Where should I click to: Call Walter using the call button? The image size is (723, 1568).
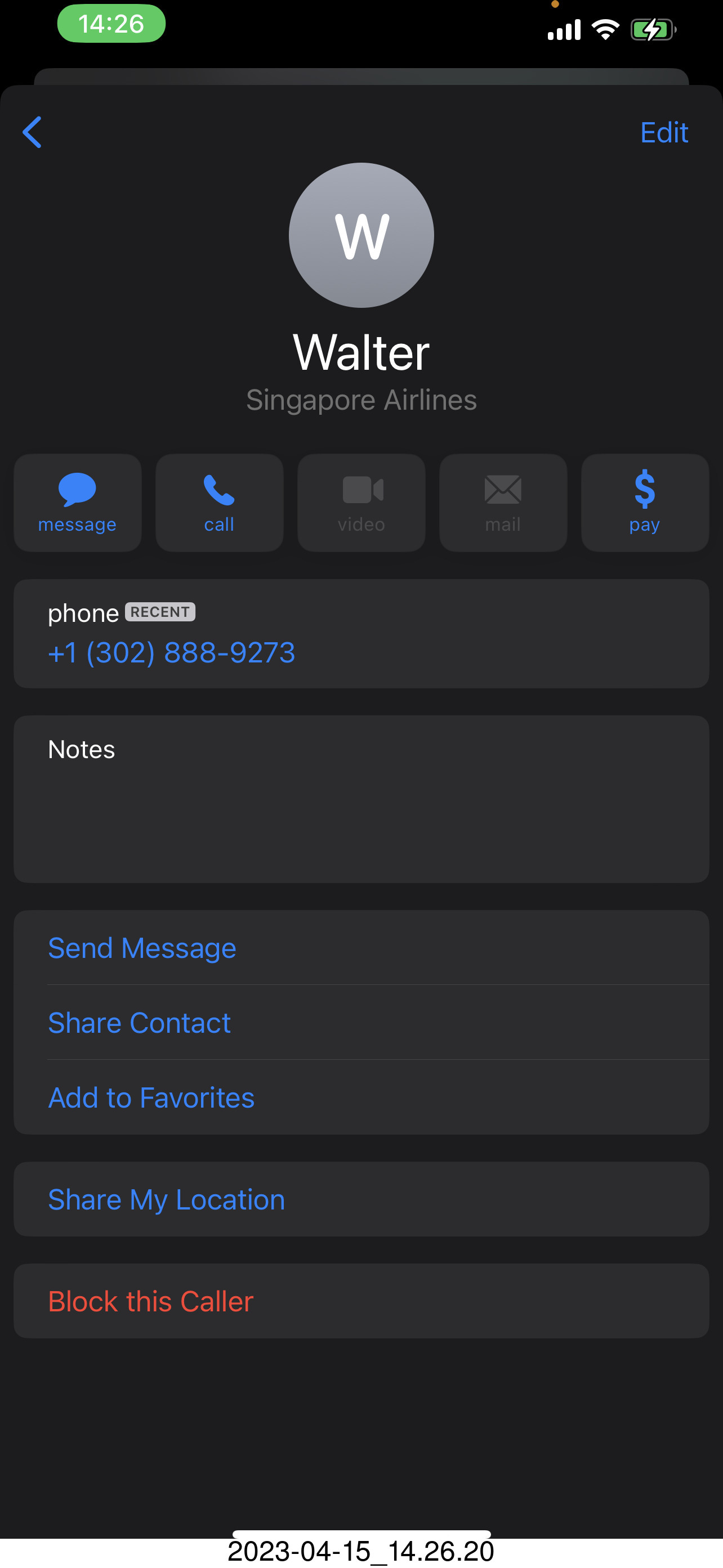[219, 503]
